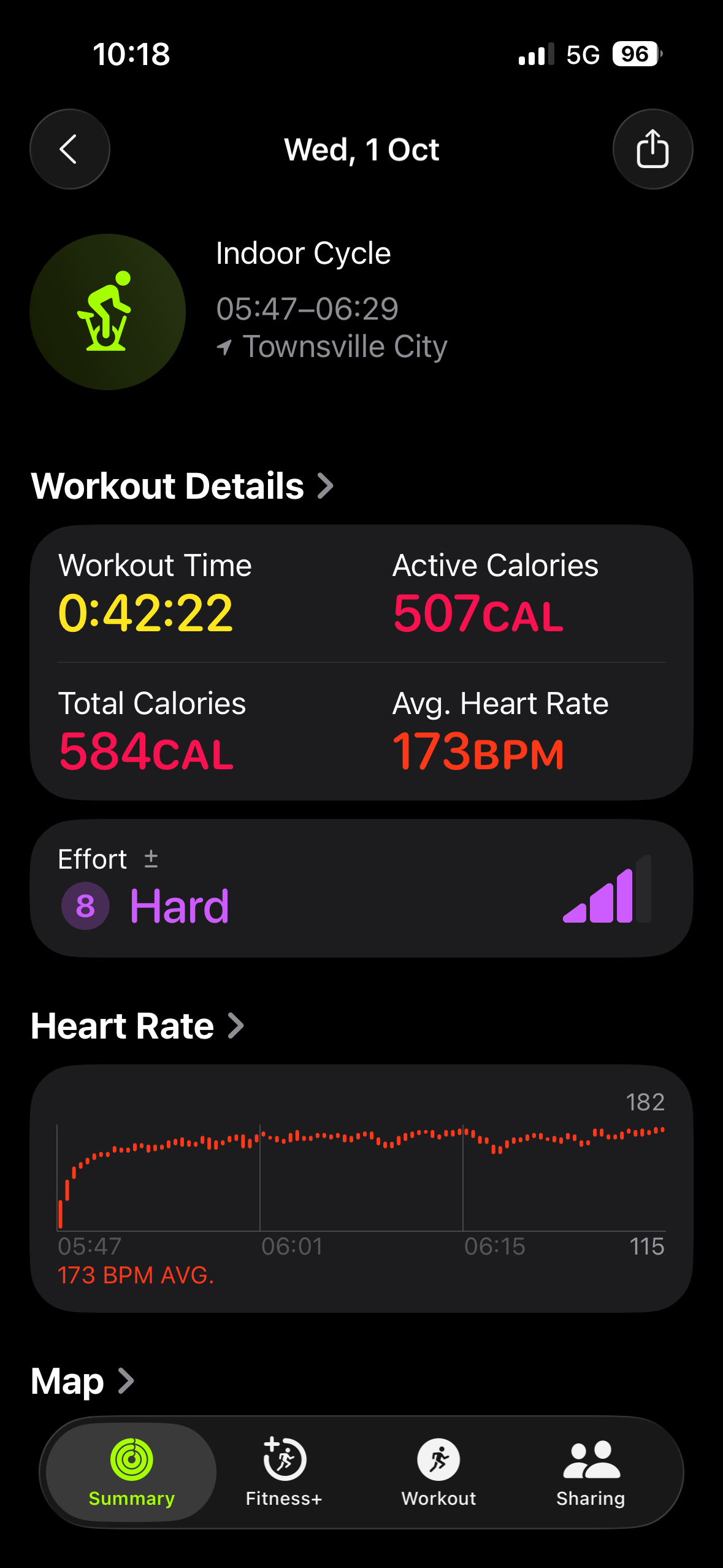Go back to the previous screen
Image resolution: width=723 pixels, height=1568 pixels.
point(69,149)
